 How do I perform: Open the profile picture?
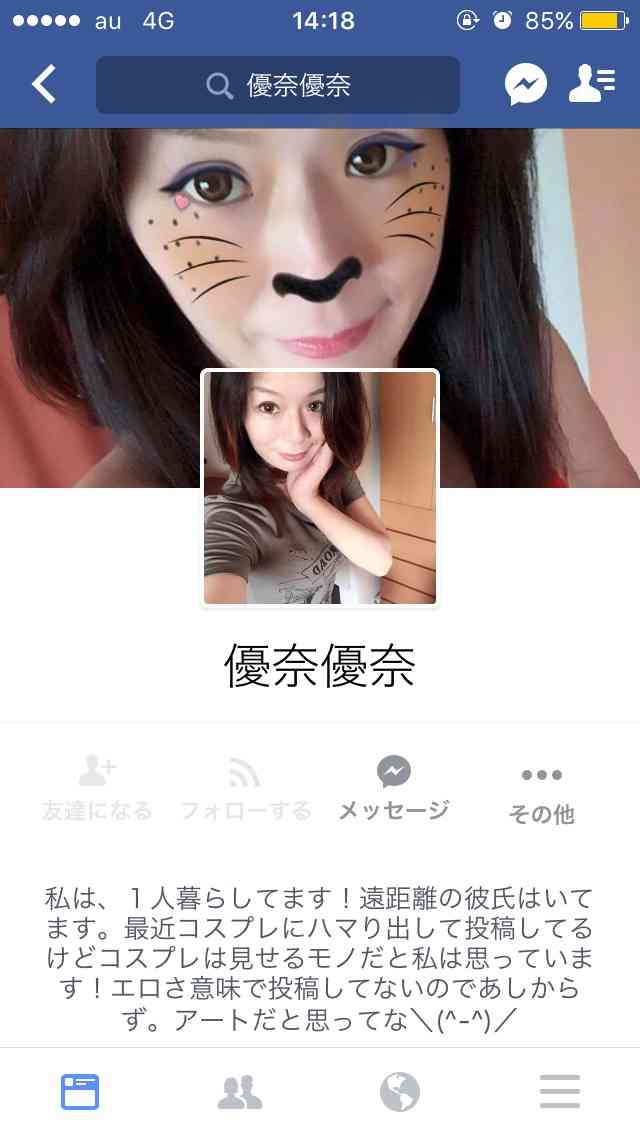coord(320,488)
